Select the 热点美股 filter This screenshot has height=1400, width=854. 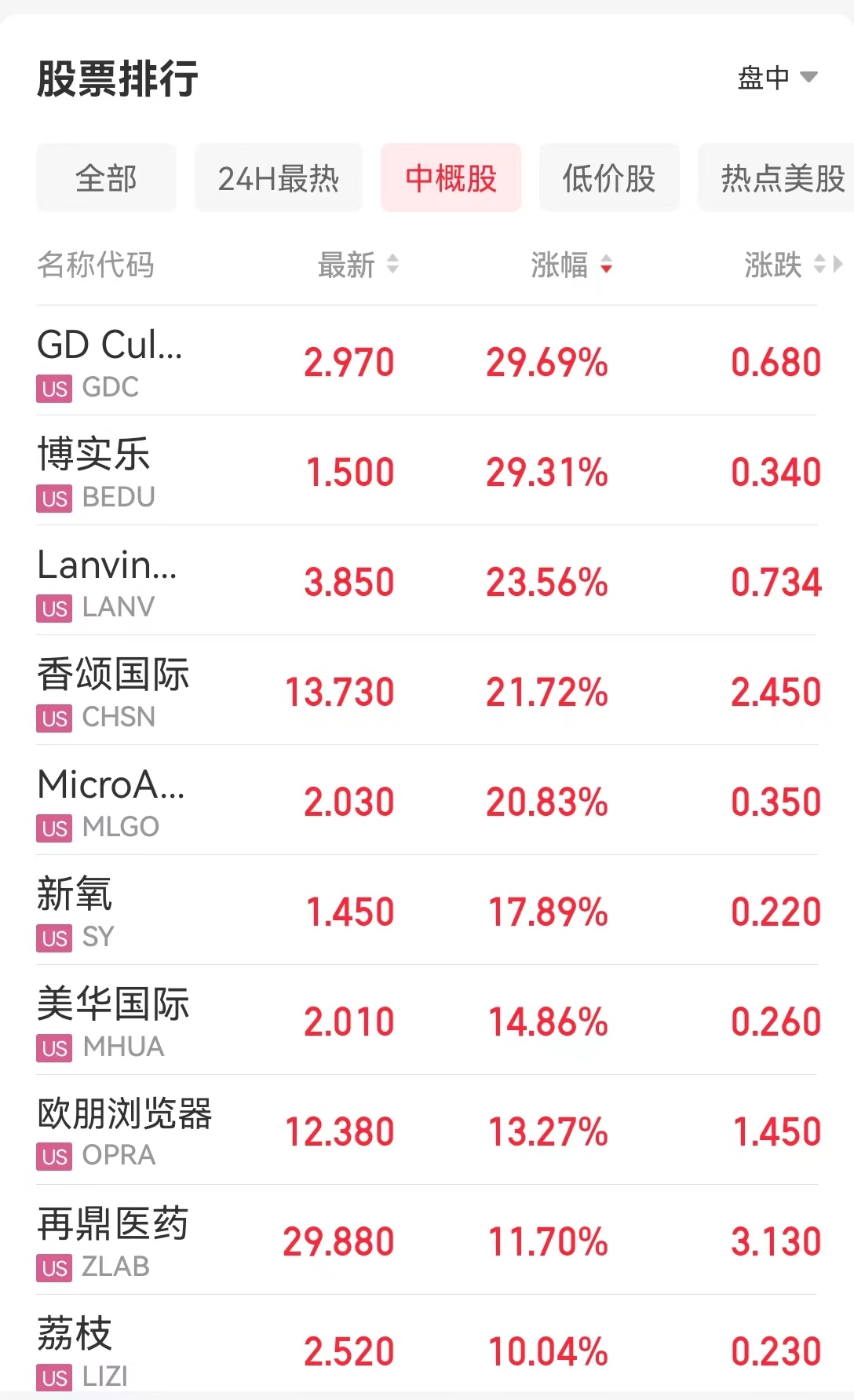(779, 178)
